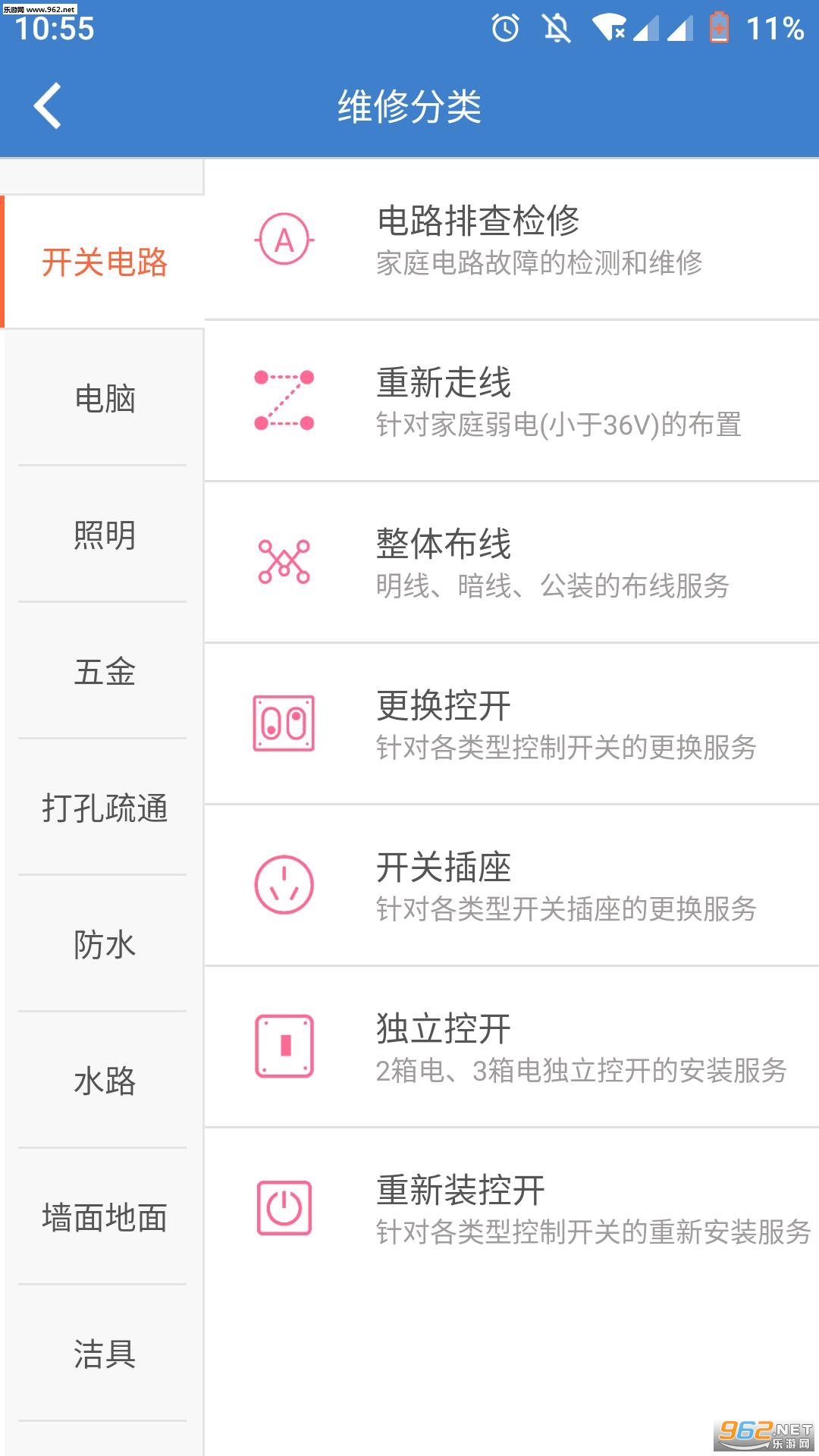This screenshot has height=1456, width=819.
Task: Switch to the 洁具 category
Action: (x=104, y=1354)
